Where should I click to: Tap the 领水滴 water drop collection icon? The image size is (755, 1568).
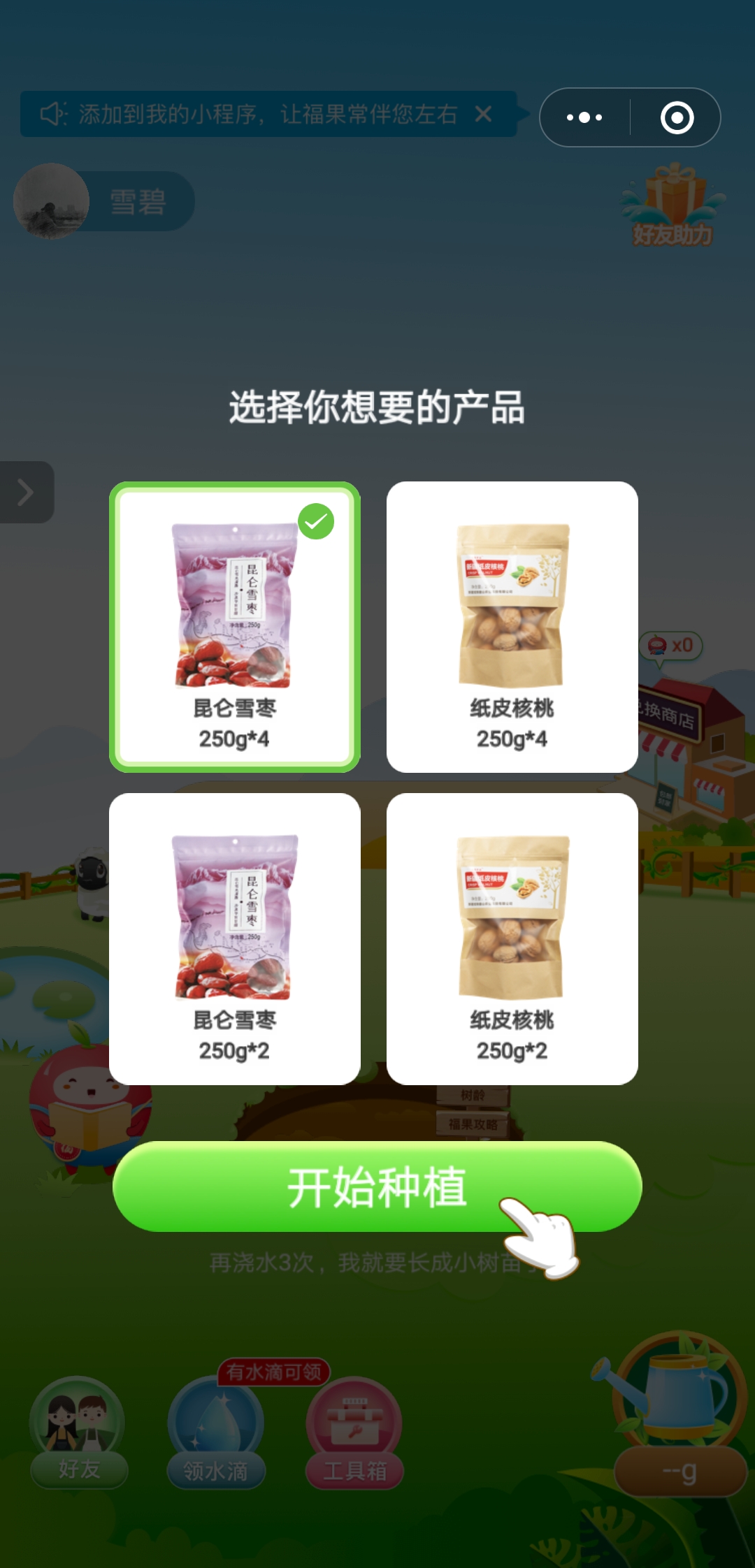(x=215, y=1425)
